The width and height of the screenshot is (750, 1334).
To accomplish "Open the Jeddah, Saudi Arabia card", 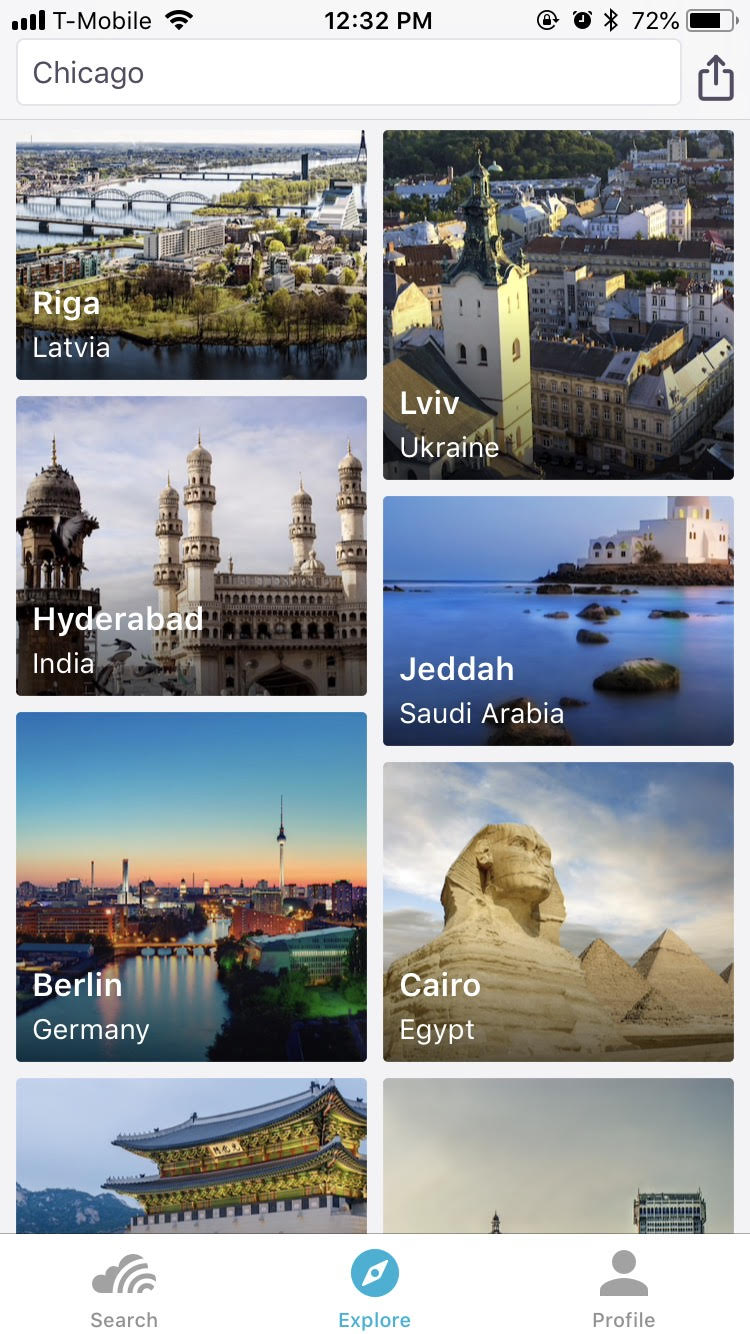I will [558, 621].
